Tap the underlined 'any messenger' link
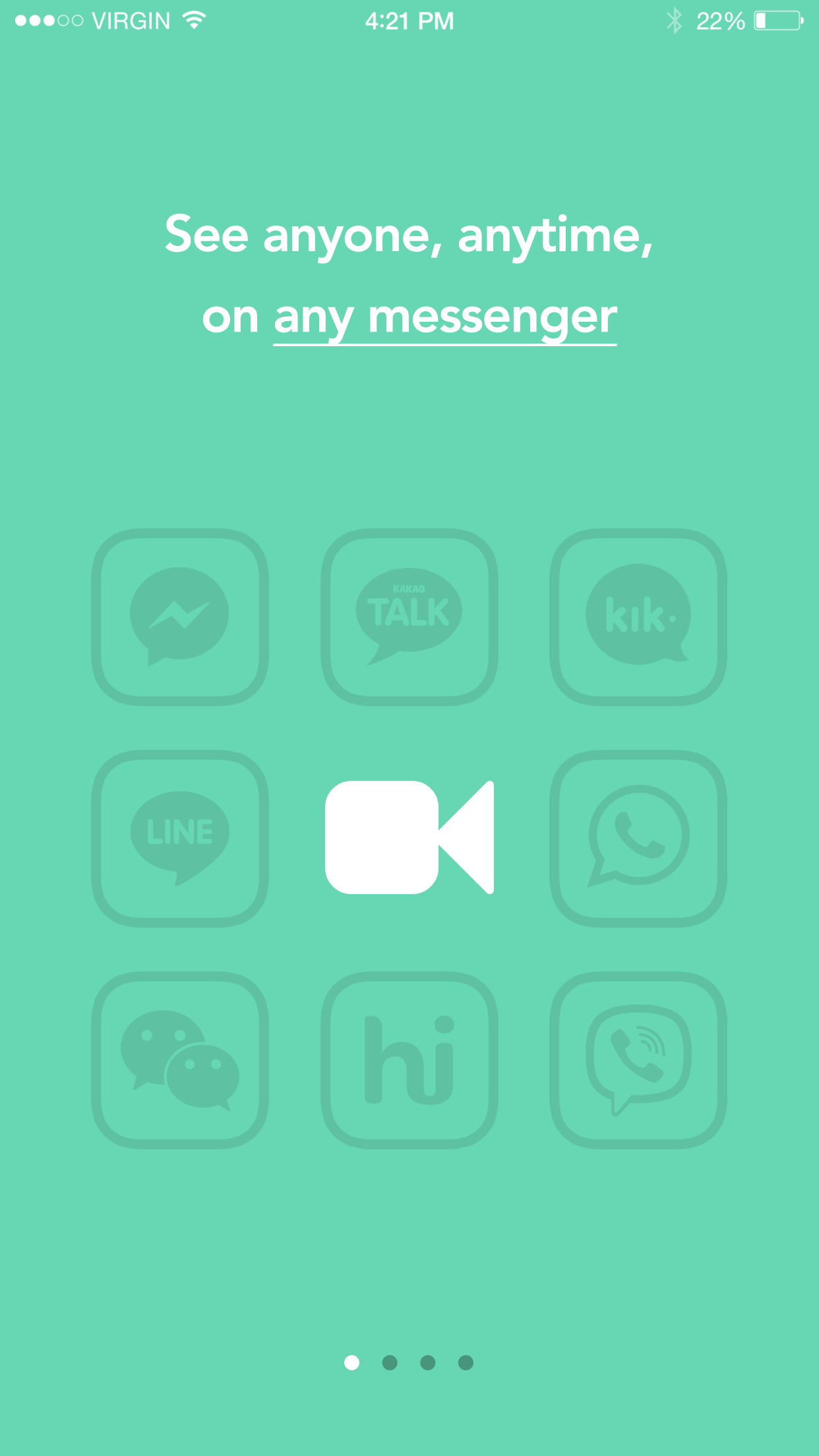Image resolution: width=819 pixels, height=1456 pixels. [446, 318]
